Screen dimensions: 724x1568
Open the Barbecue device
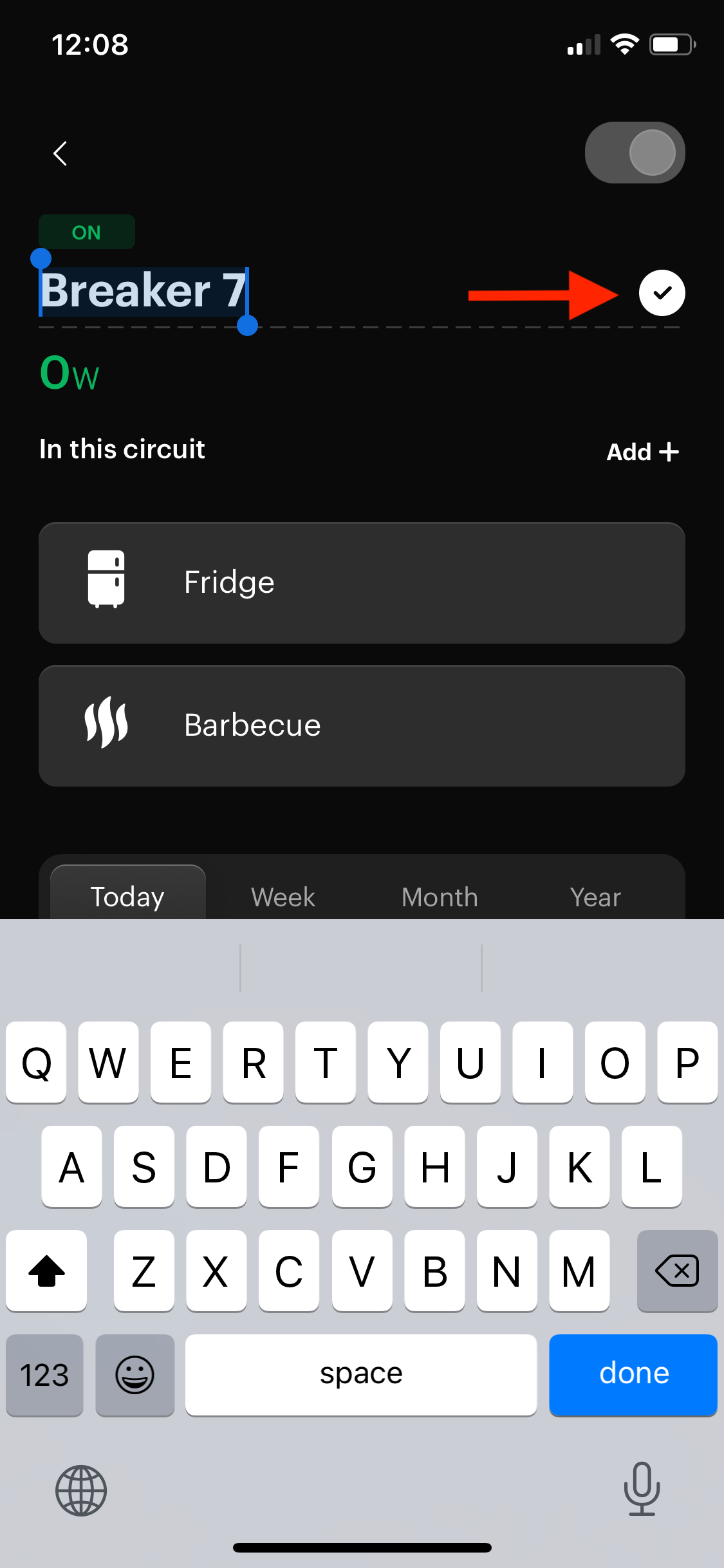(362, 725)
